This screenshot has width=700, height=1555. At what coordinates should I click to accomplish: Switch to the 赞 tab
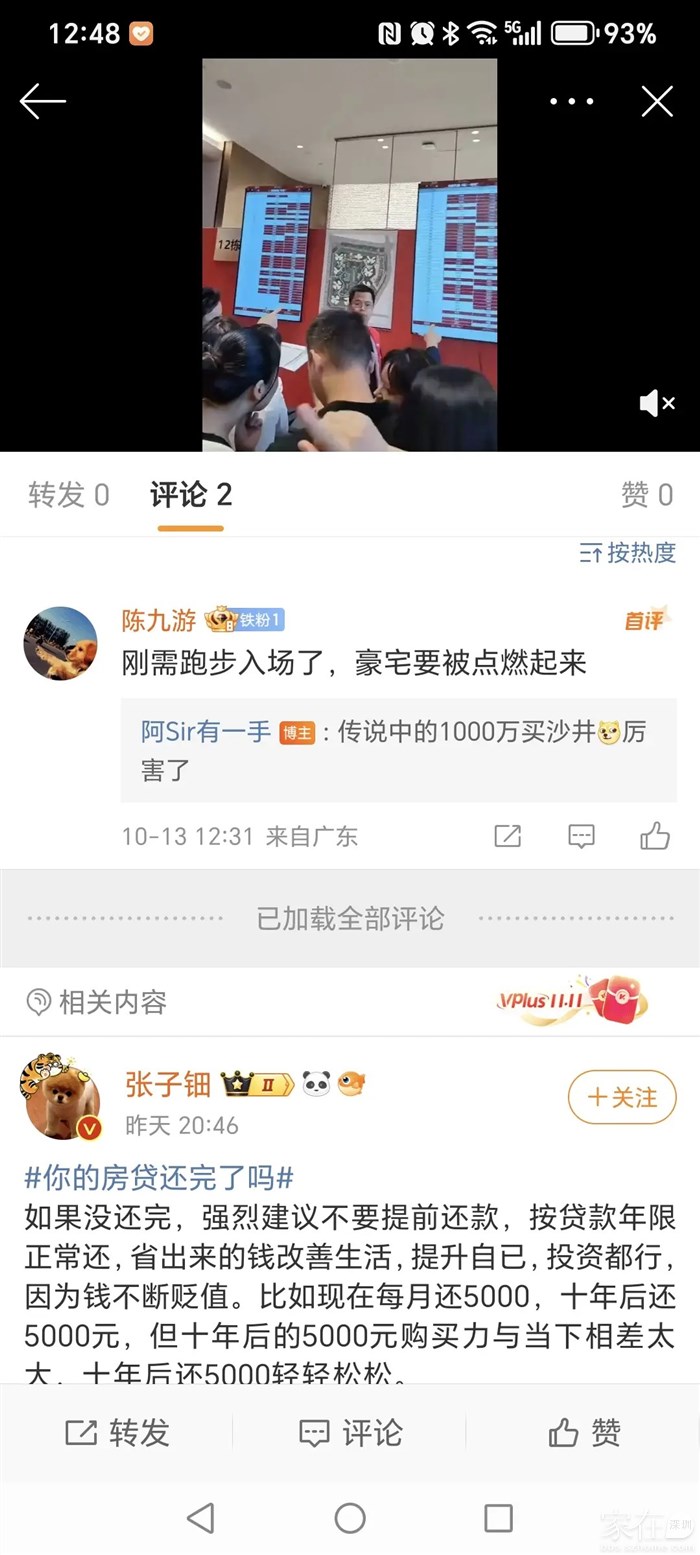click(647, 495)
